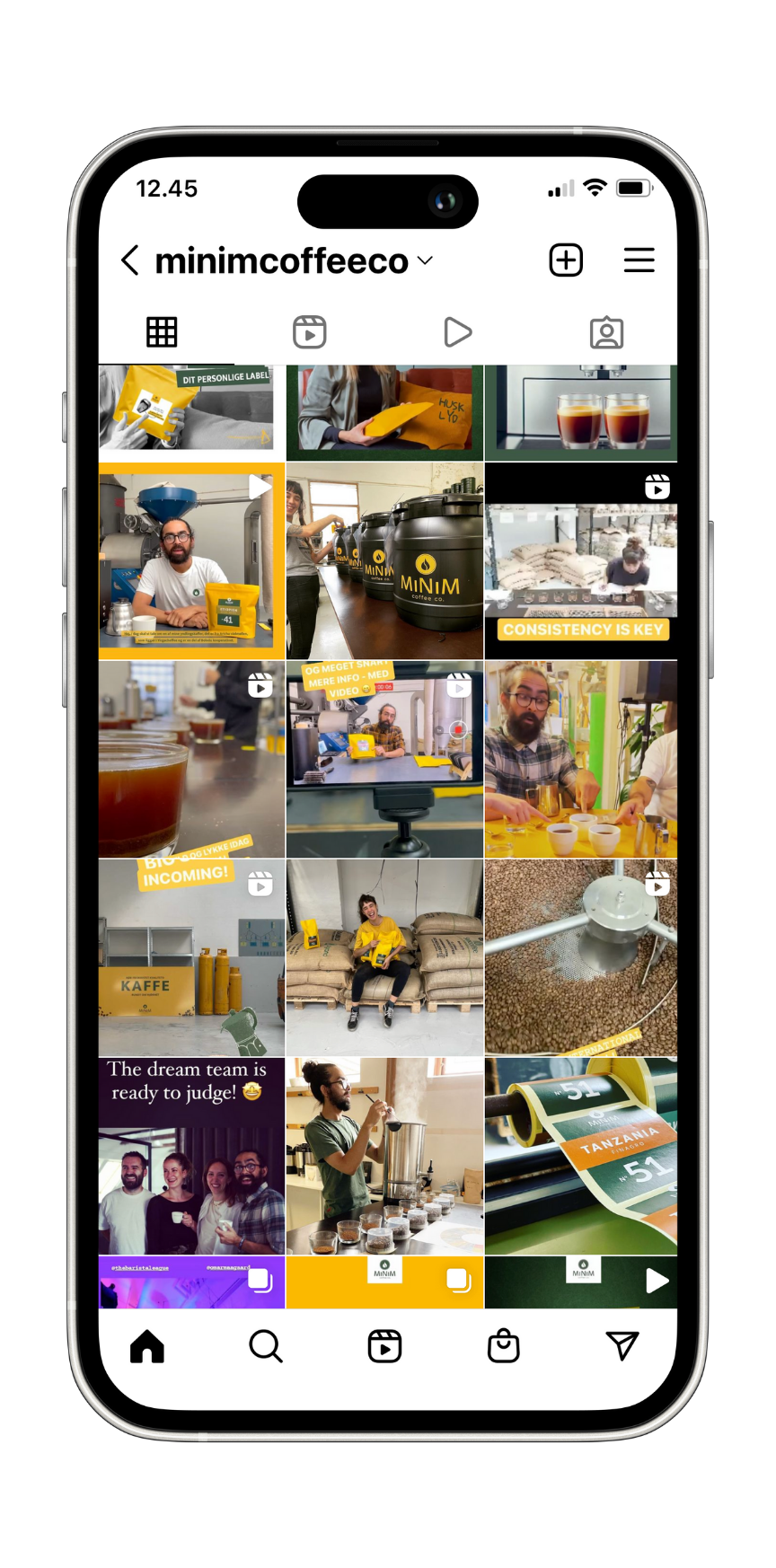Switch to the tagged photos tab
The height and width of the screenshot is (1568, 776).
point(606,332)
